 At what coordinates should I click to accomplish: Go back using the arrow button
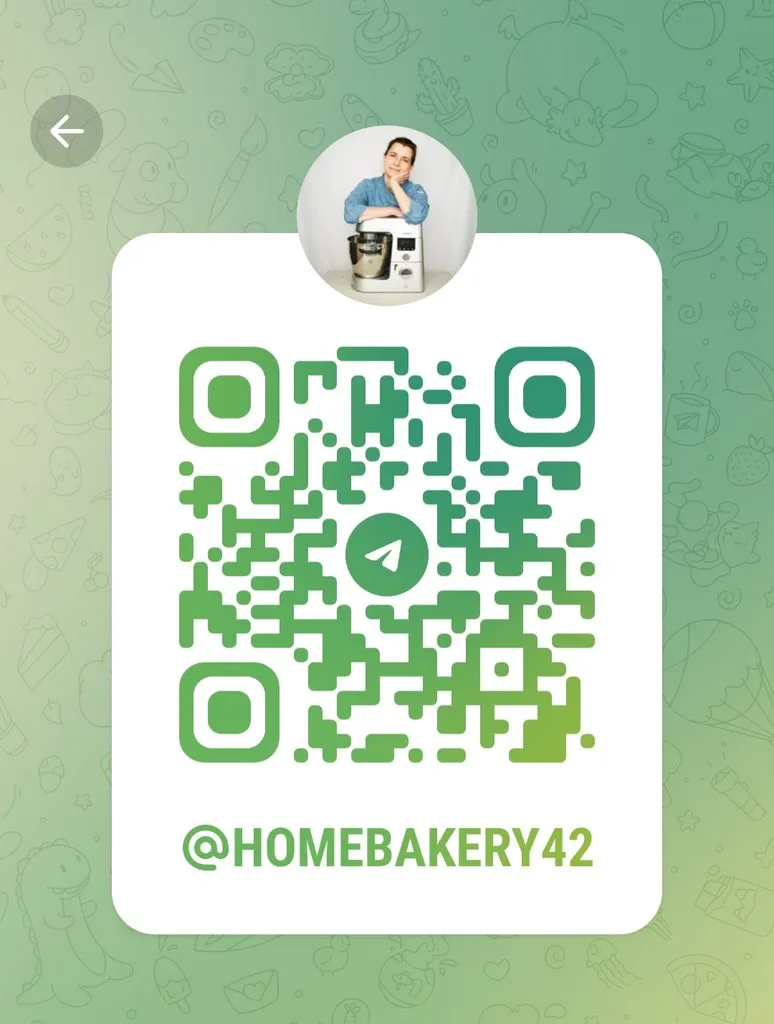pos(66,131)
